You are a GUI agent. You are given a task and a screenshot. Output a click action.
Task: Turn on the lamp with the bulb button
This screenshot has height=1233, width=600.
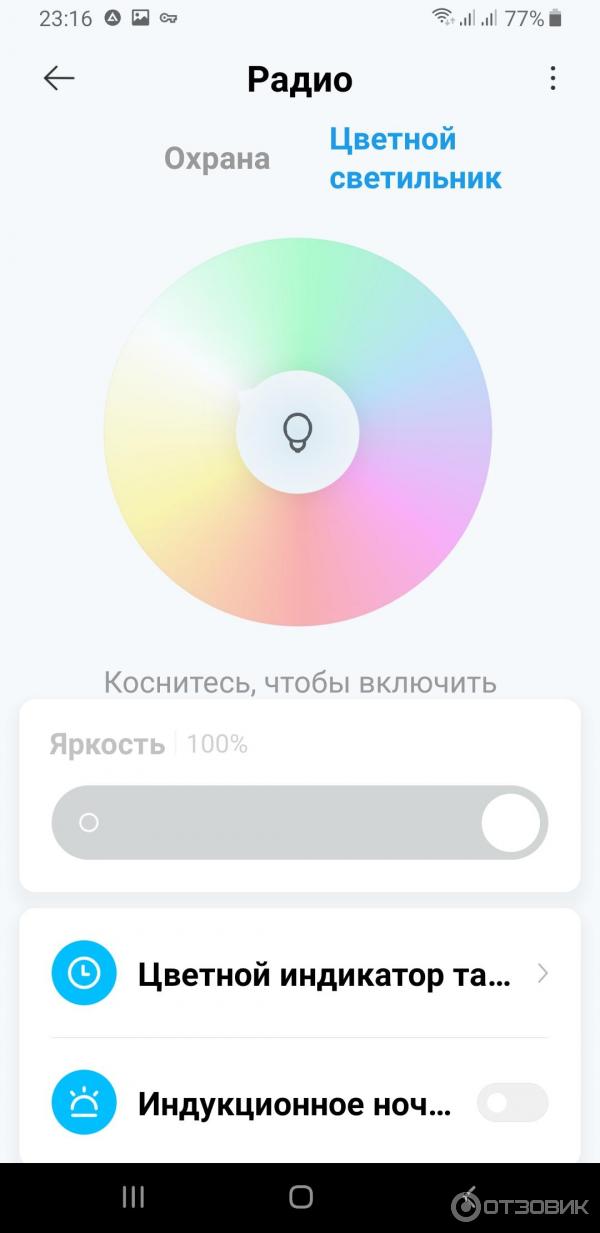click(x=298, y=432)
